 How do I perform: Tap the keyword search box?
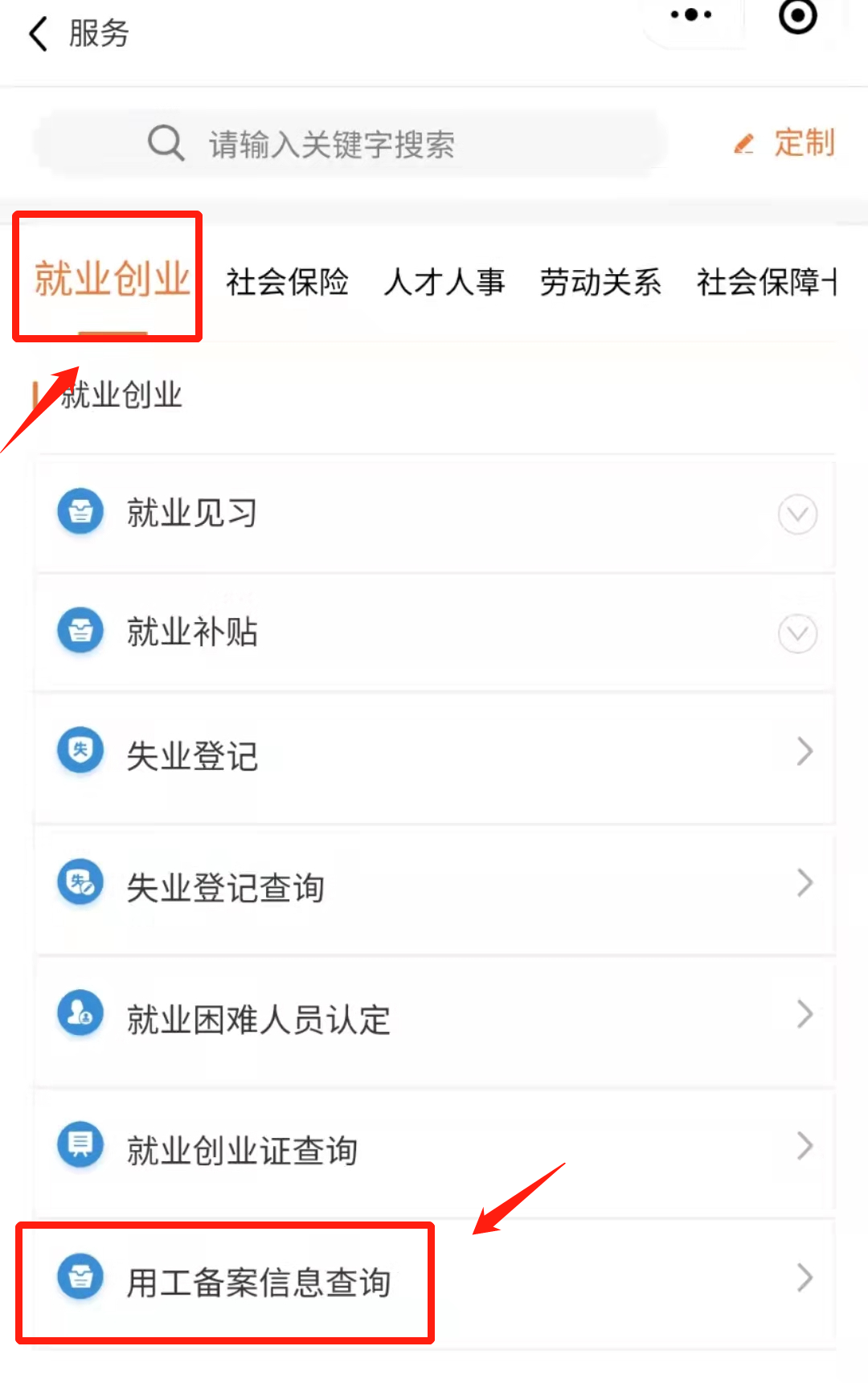[350, 145]
